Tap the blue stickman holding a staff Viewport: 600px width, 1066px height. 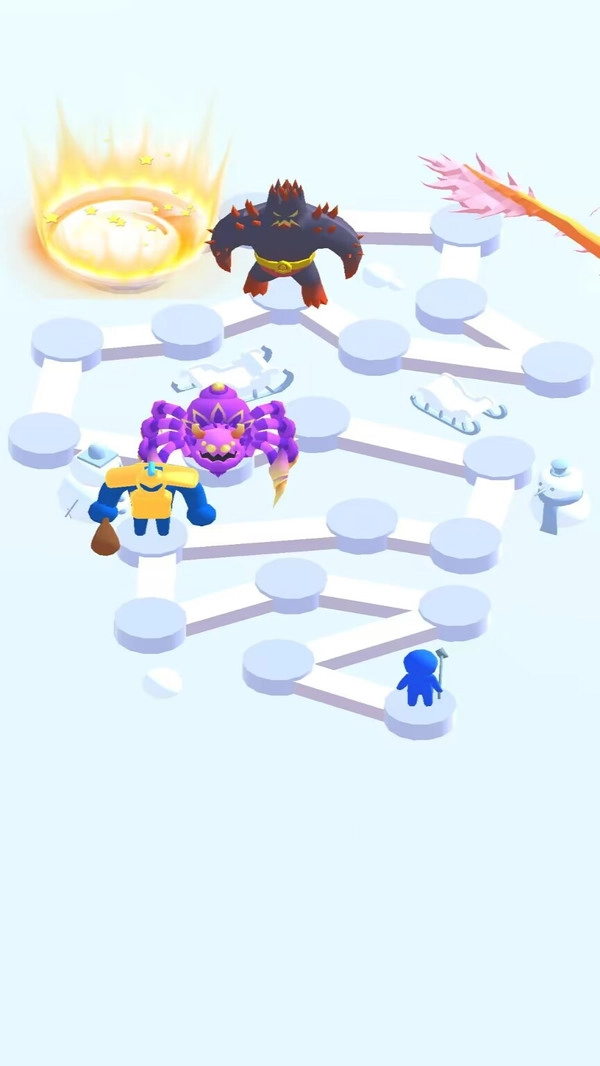(x=419, y=679)
